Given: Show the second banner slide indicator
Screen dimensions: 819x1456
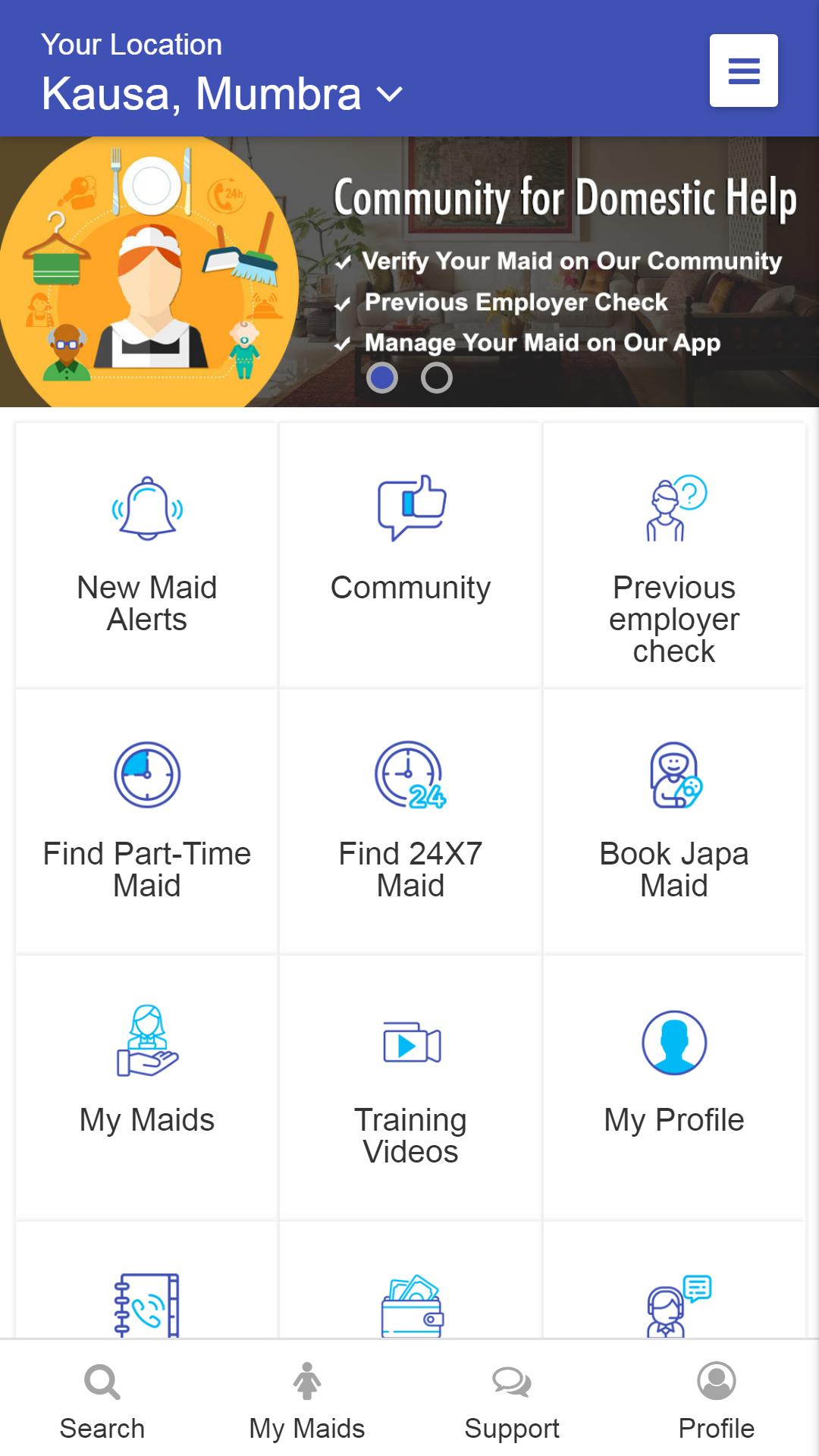Looking at the screenshot, I should point(437,378).
